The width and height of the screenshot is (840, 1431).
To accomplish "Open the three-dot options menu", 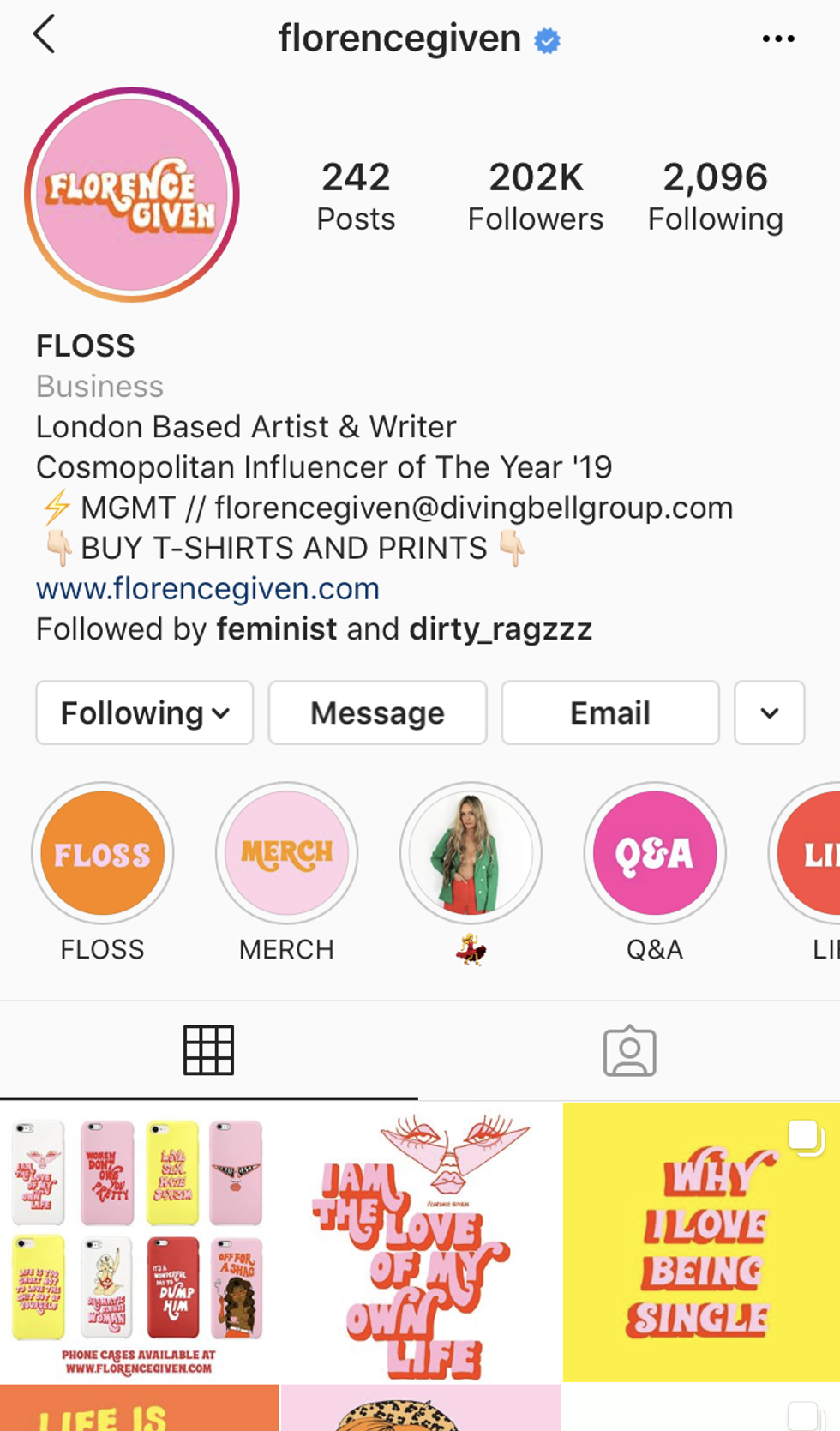I will point(777,39).
